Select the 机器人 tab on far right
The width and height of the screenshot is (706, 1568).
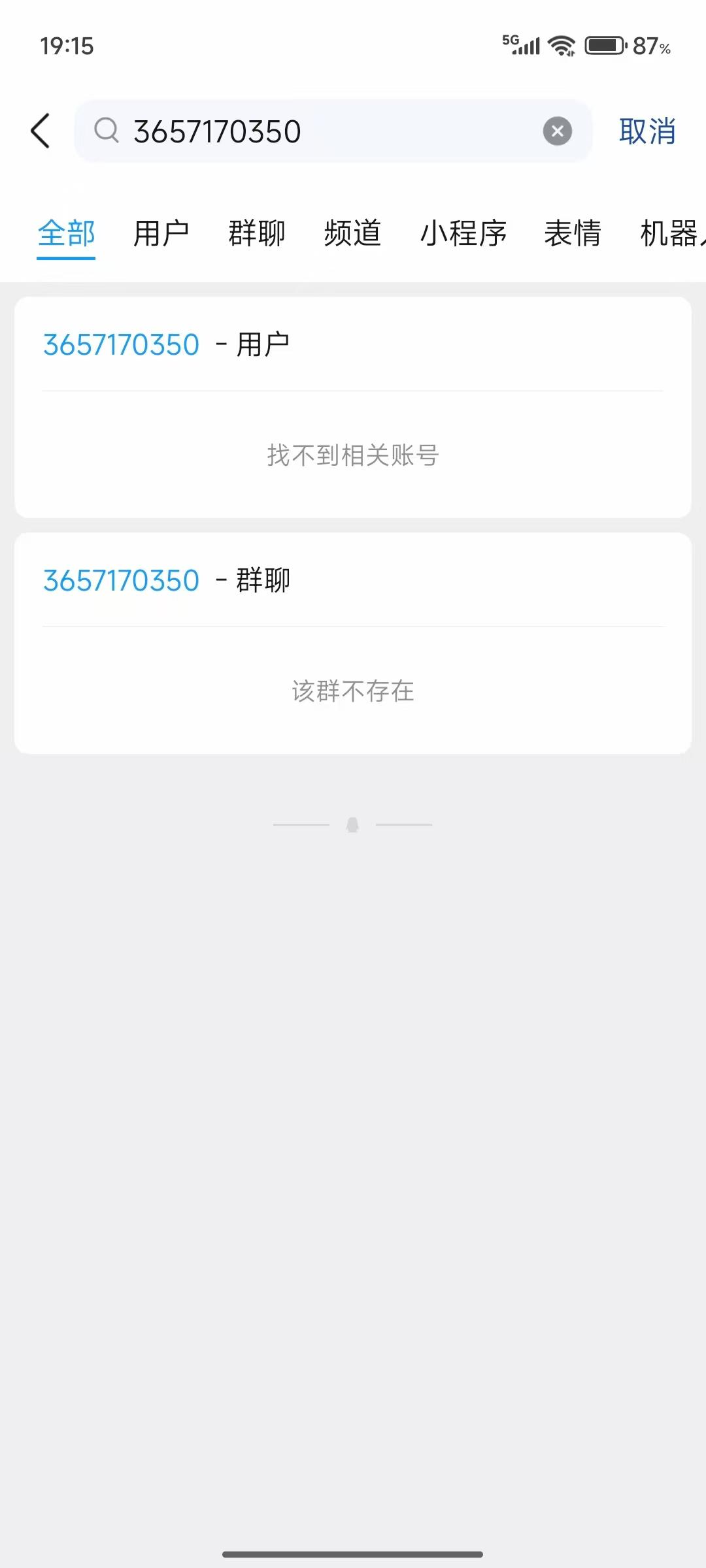tap(673, 234)
